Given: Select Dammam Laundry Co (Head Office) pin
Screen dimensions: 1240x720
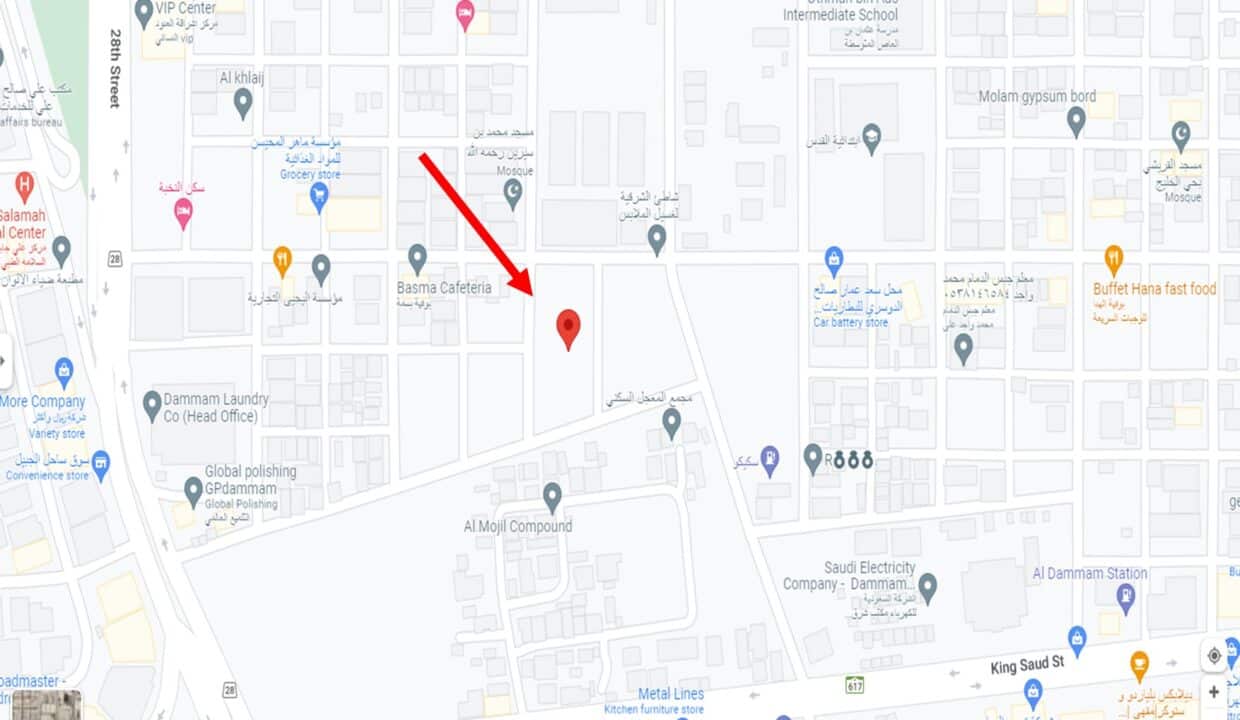Looking at the screenshot, I should click(x=152, y=406).
